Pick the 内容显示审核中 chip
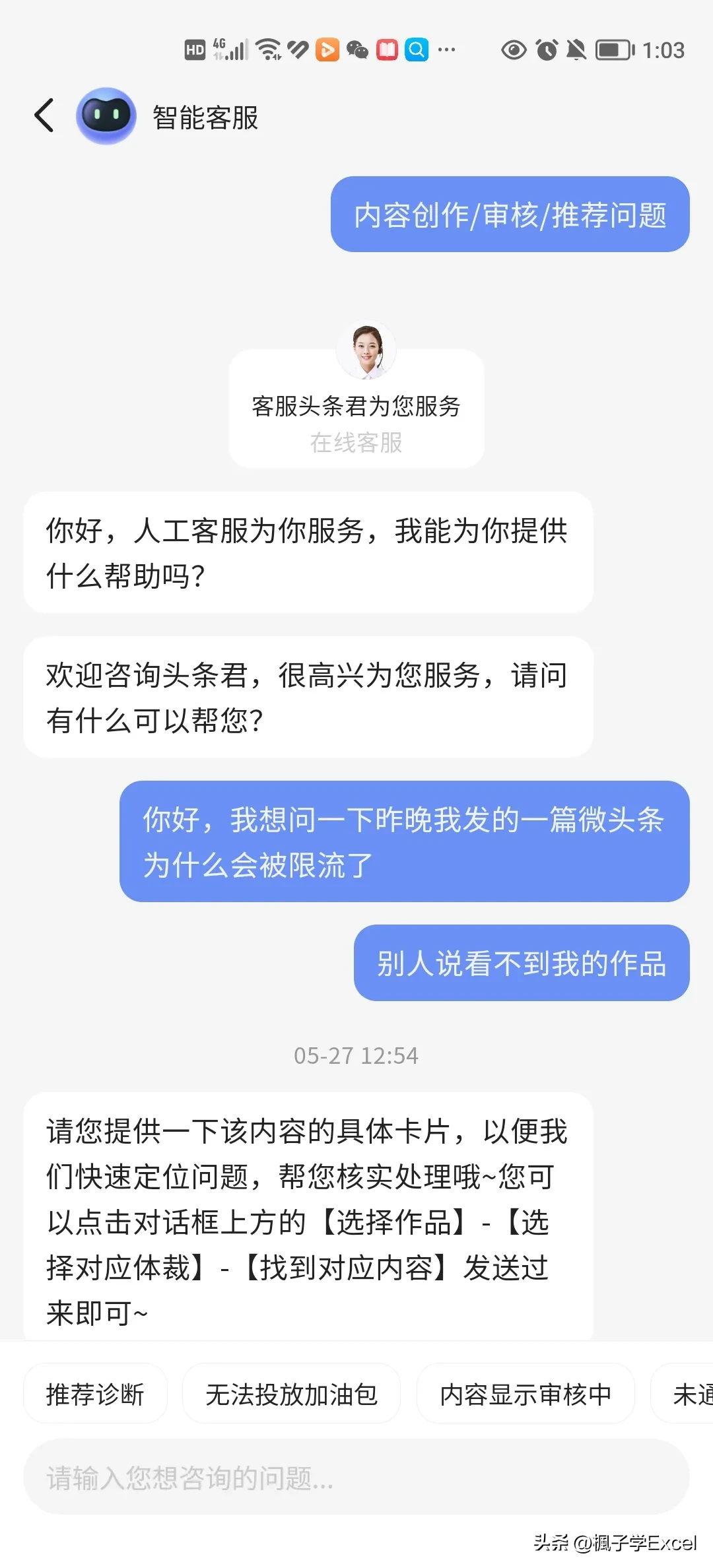Image resolution: width=713 pixels, height=1568 pixels. [x=526, y=1394]
